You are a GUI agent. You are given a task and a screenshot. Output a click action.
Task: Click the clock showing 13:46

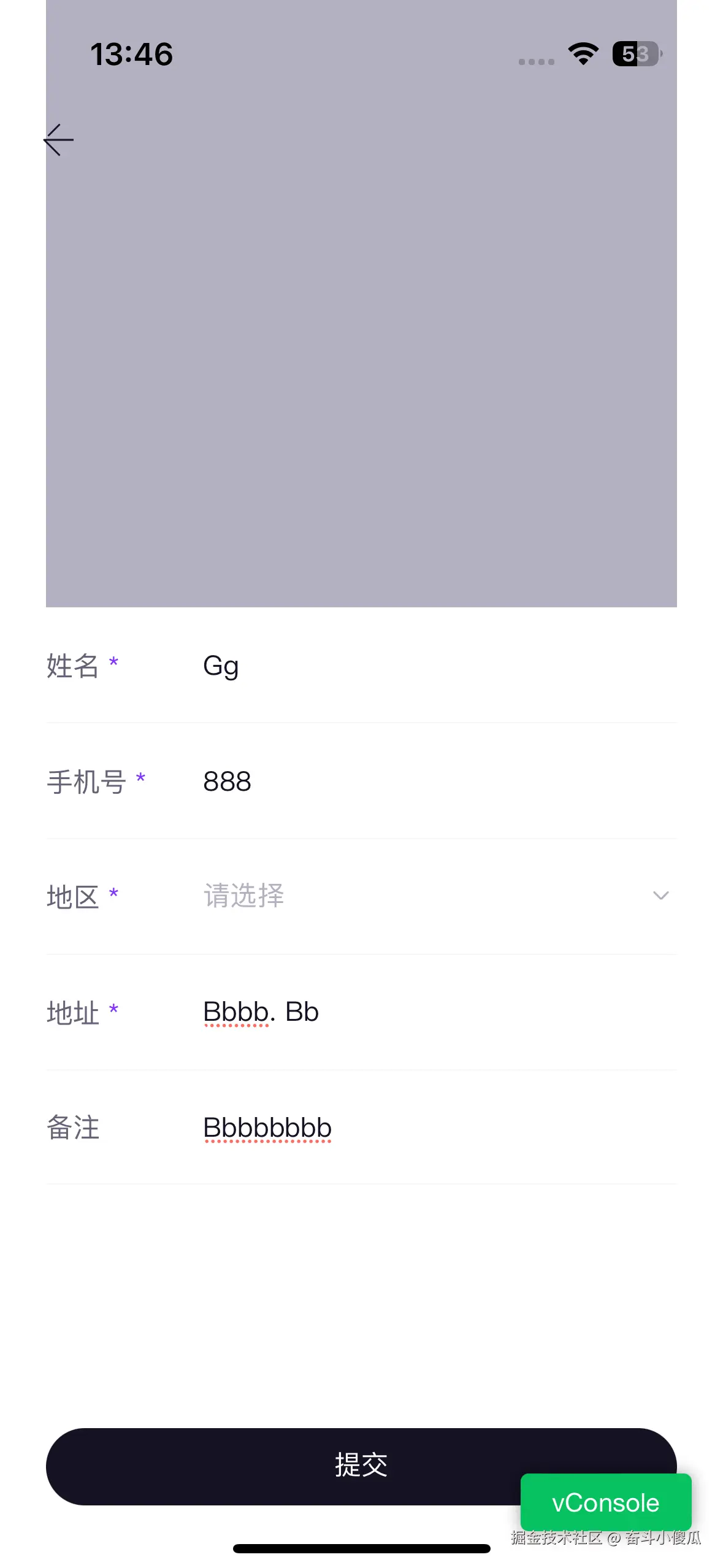[132, 54]
